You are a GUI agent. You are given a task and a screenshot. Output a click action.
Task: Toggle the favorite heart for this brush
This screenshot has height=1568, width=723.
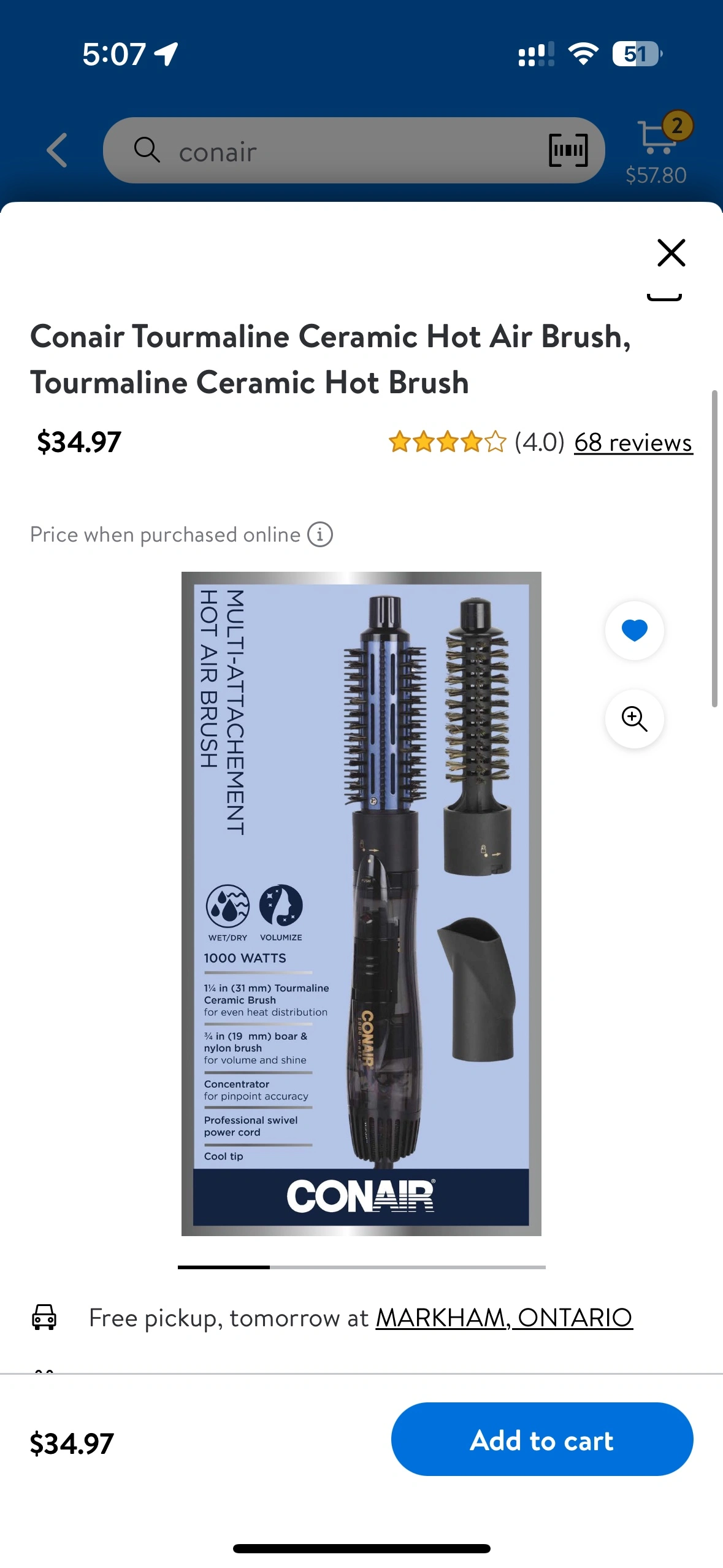[x=634, y=630]
